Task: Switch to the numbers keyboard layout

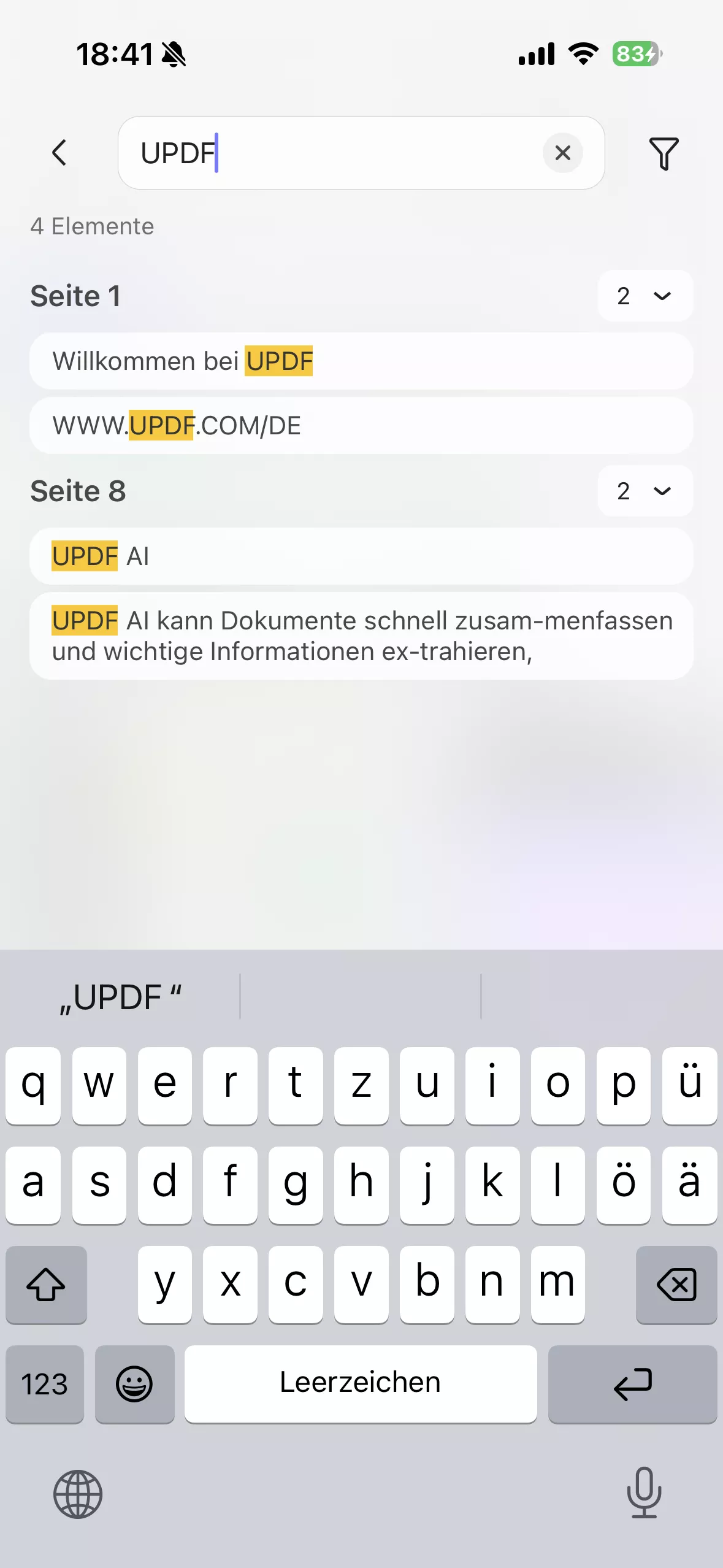Action: coord(44,1384)
